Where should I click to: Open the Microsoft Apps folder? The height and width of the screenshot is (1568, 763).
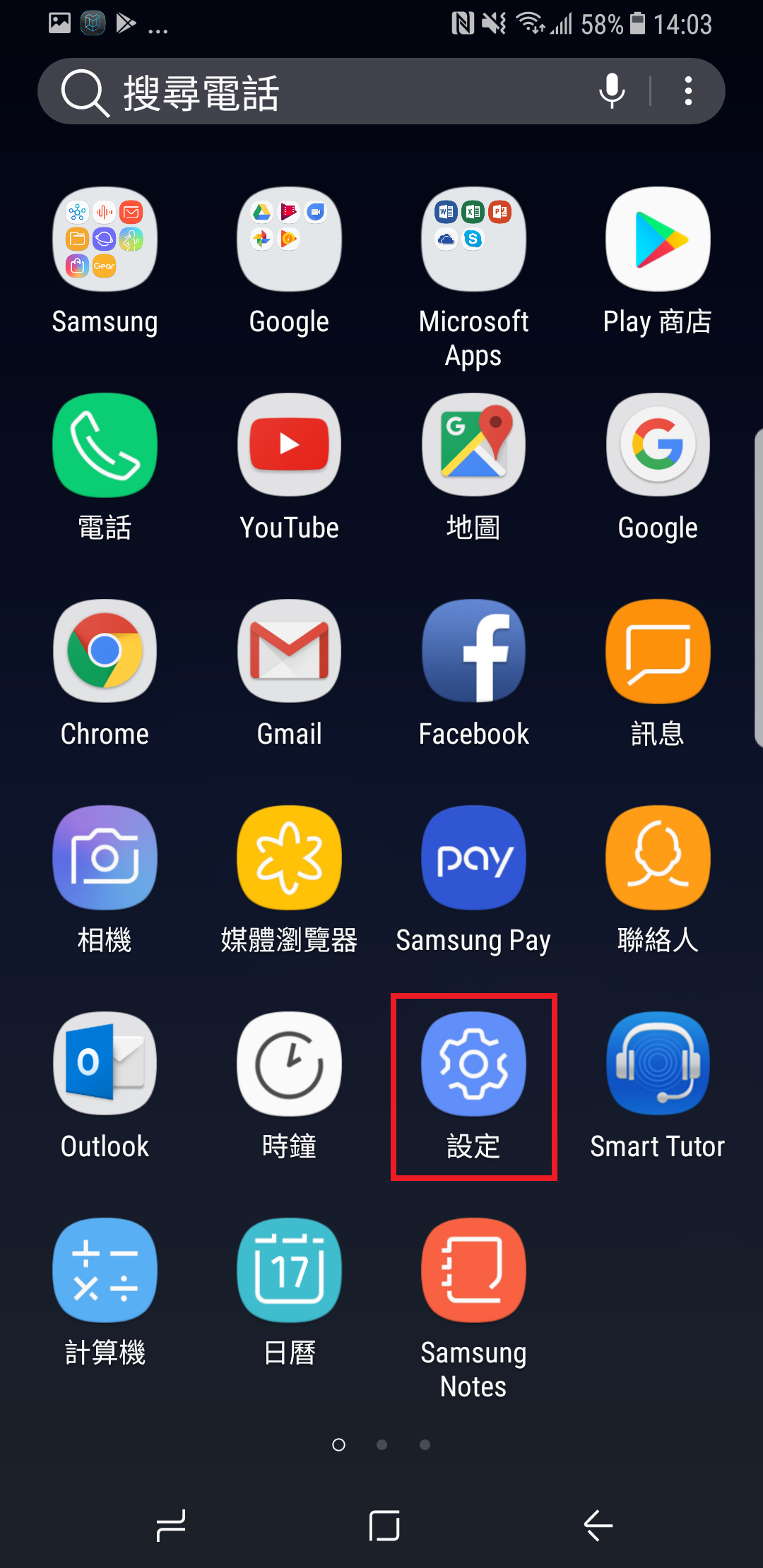pos(473,240)
